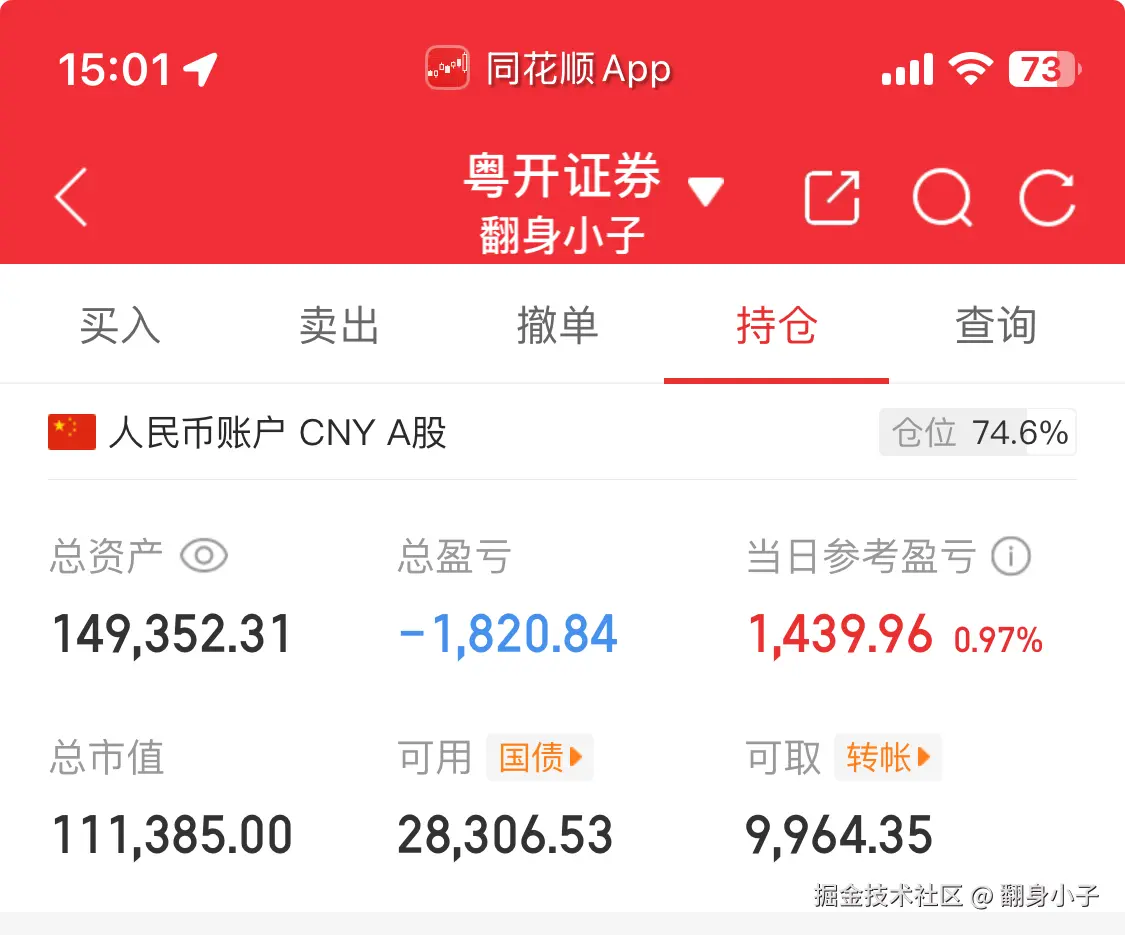This screenshot has width=1125, height=935.
Task: Show info about 当日参考盈亏
Action: 1010,557
